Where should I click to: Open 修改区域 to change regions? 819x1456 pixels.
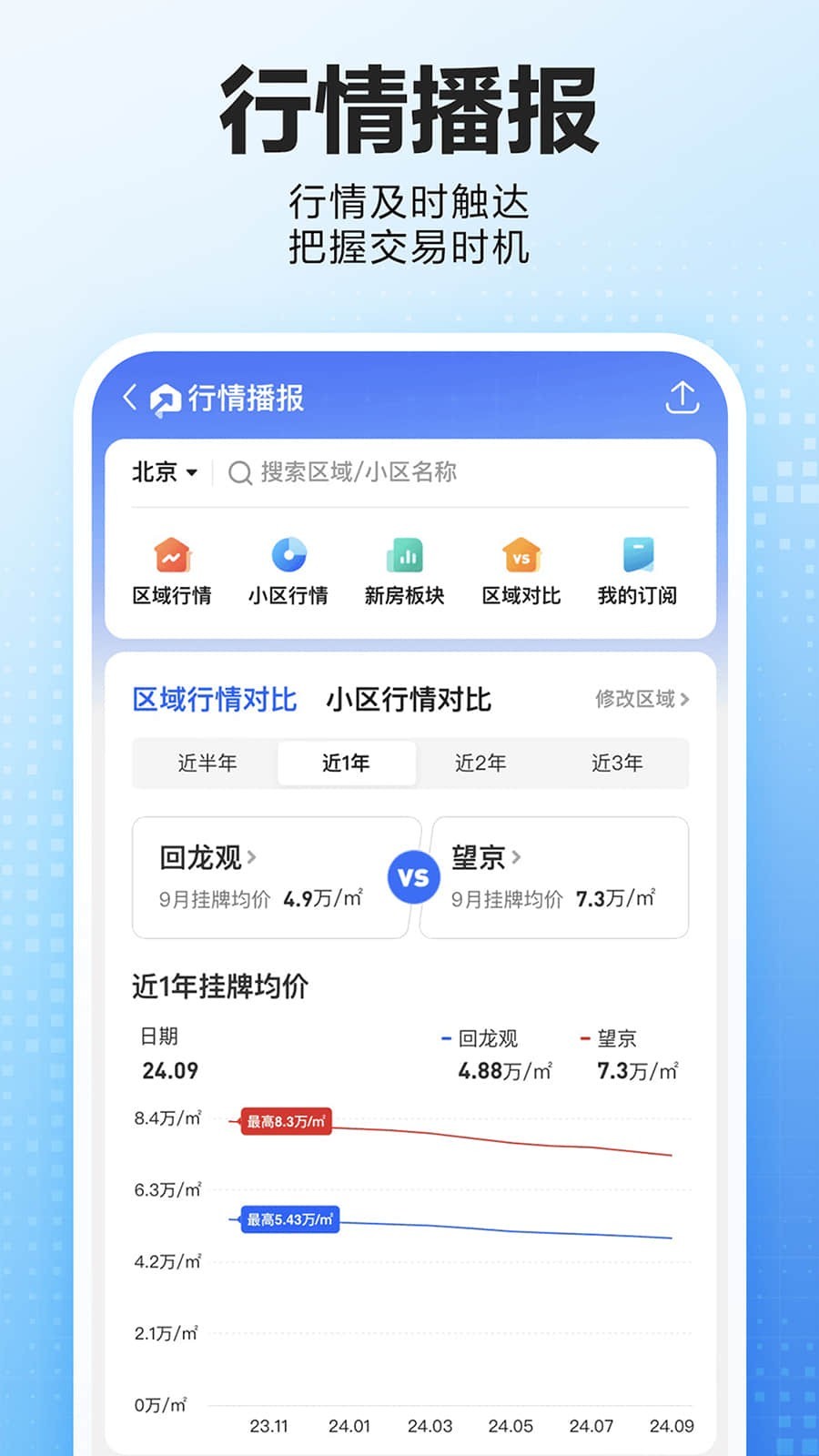(x=640, y=700)
